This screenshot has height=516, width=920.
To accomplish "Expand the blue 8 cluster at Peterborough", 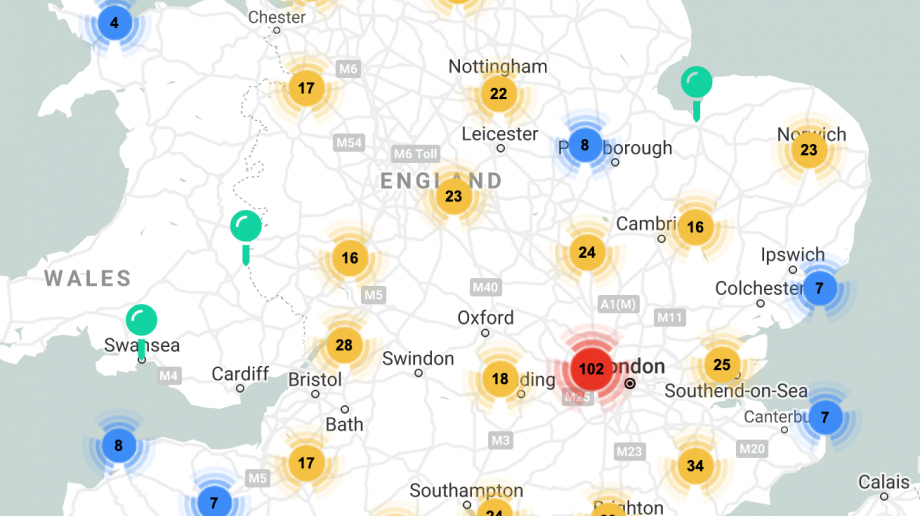I will [x=585, y=144].
